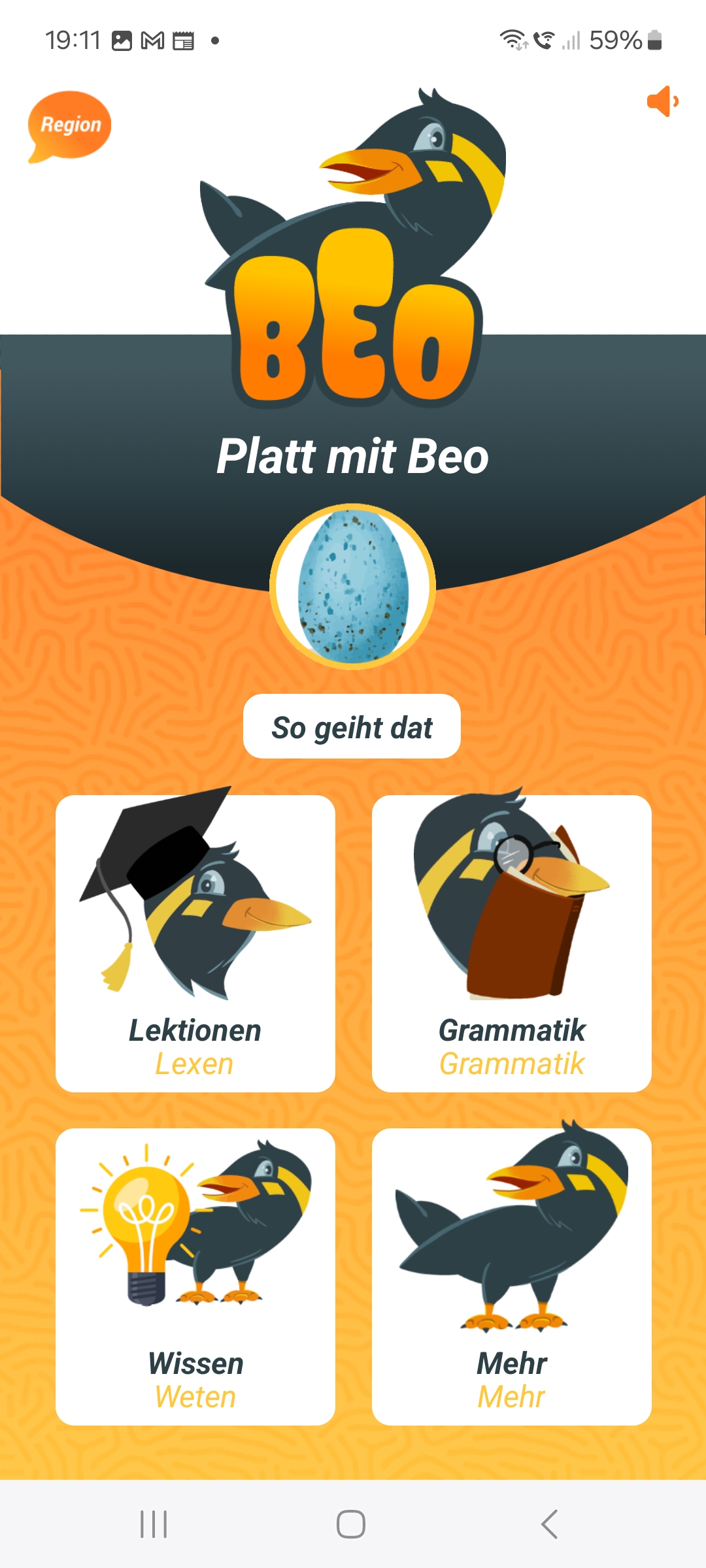The image size is (706, 1568).
Task: Go to the phone's home screen
Action: point(351,1524)
